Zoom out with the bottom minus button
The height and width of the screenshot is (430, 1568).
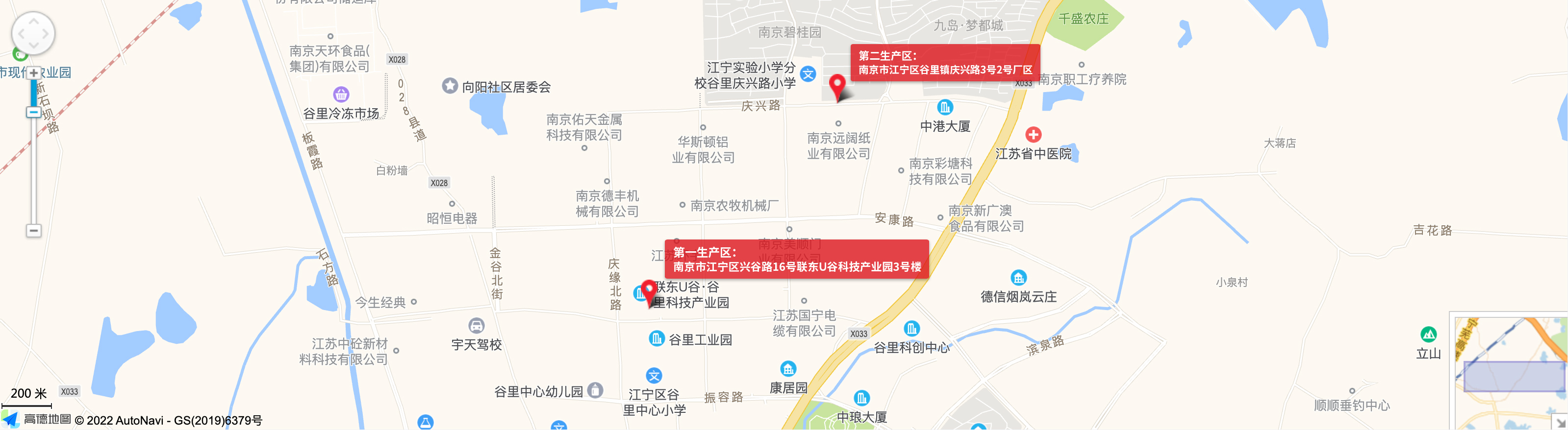click(x=33, y=231)
